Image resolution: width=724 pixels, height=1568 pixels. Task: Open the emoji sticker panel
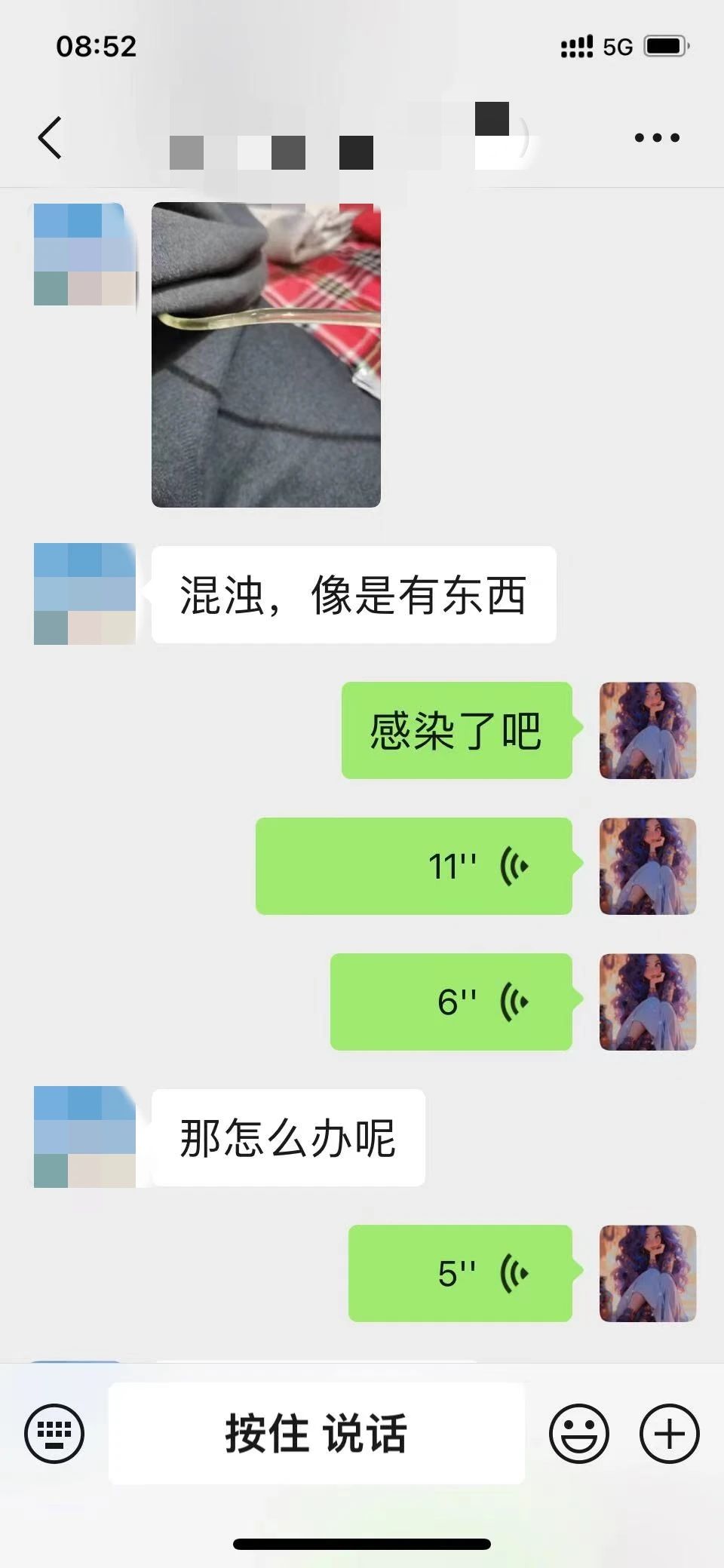pos(579,1434)
